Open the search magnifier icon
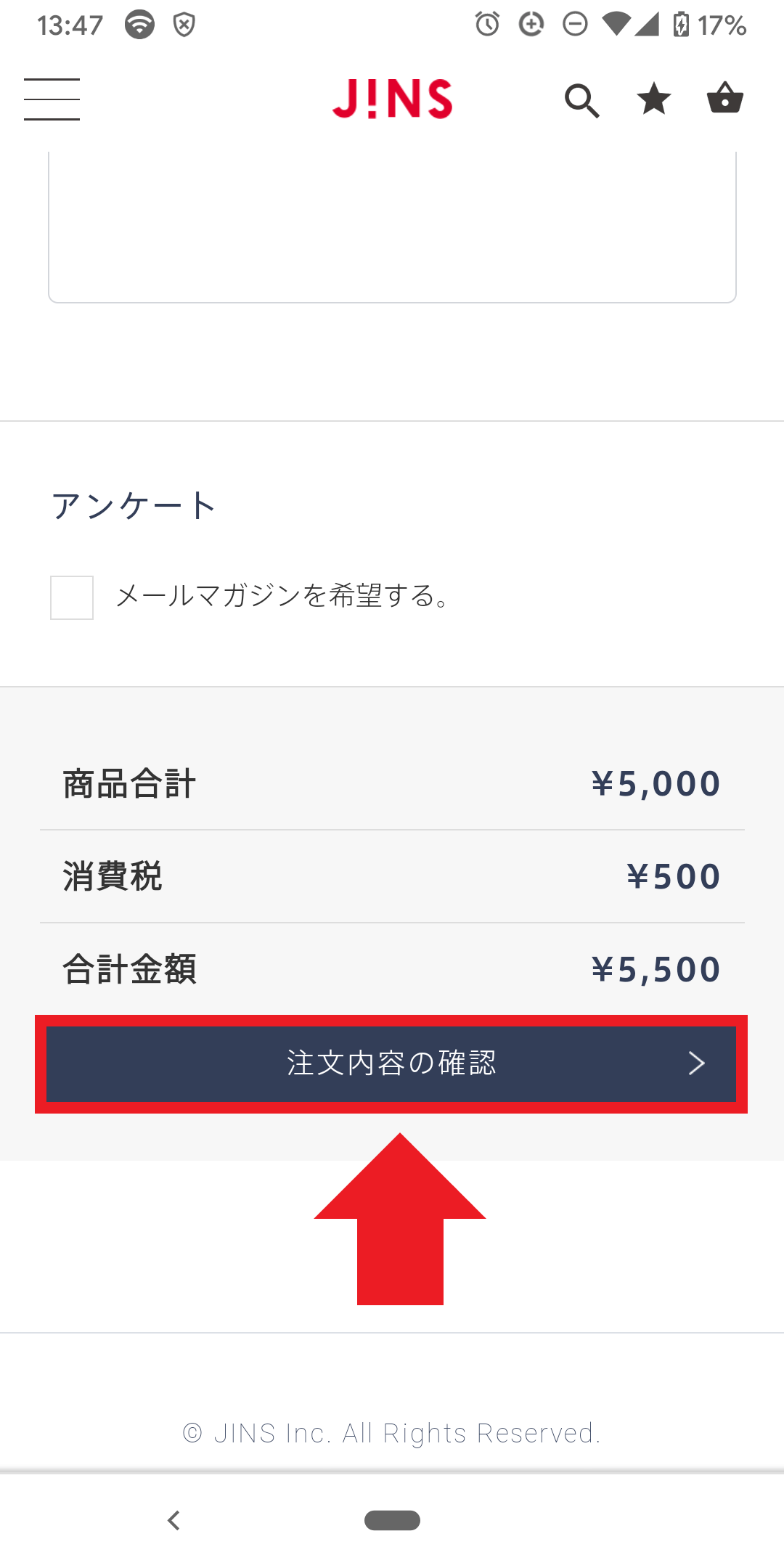The height and width of the screenshot is (1568, 784). tap(582, 100)
